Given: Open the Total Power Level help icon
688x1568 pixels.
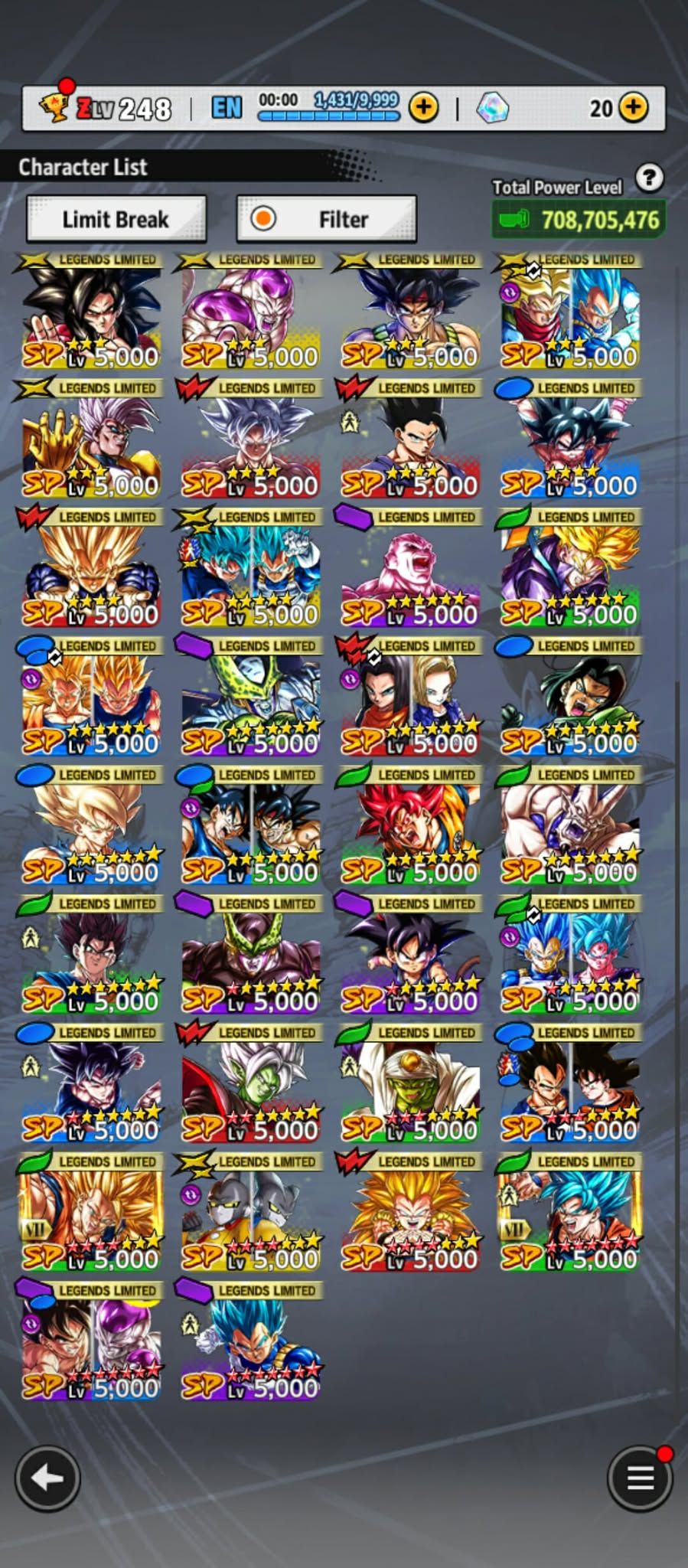Looking at the screenshot, I should (649, 178).
